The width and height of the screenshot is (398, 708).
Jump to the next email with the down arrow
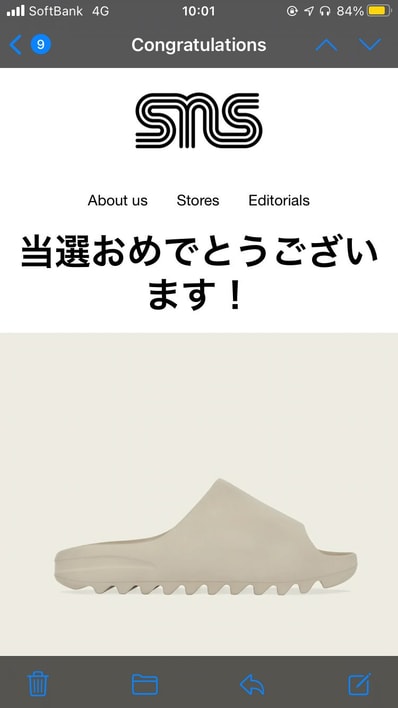370,45
